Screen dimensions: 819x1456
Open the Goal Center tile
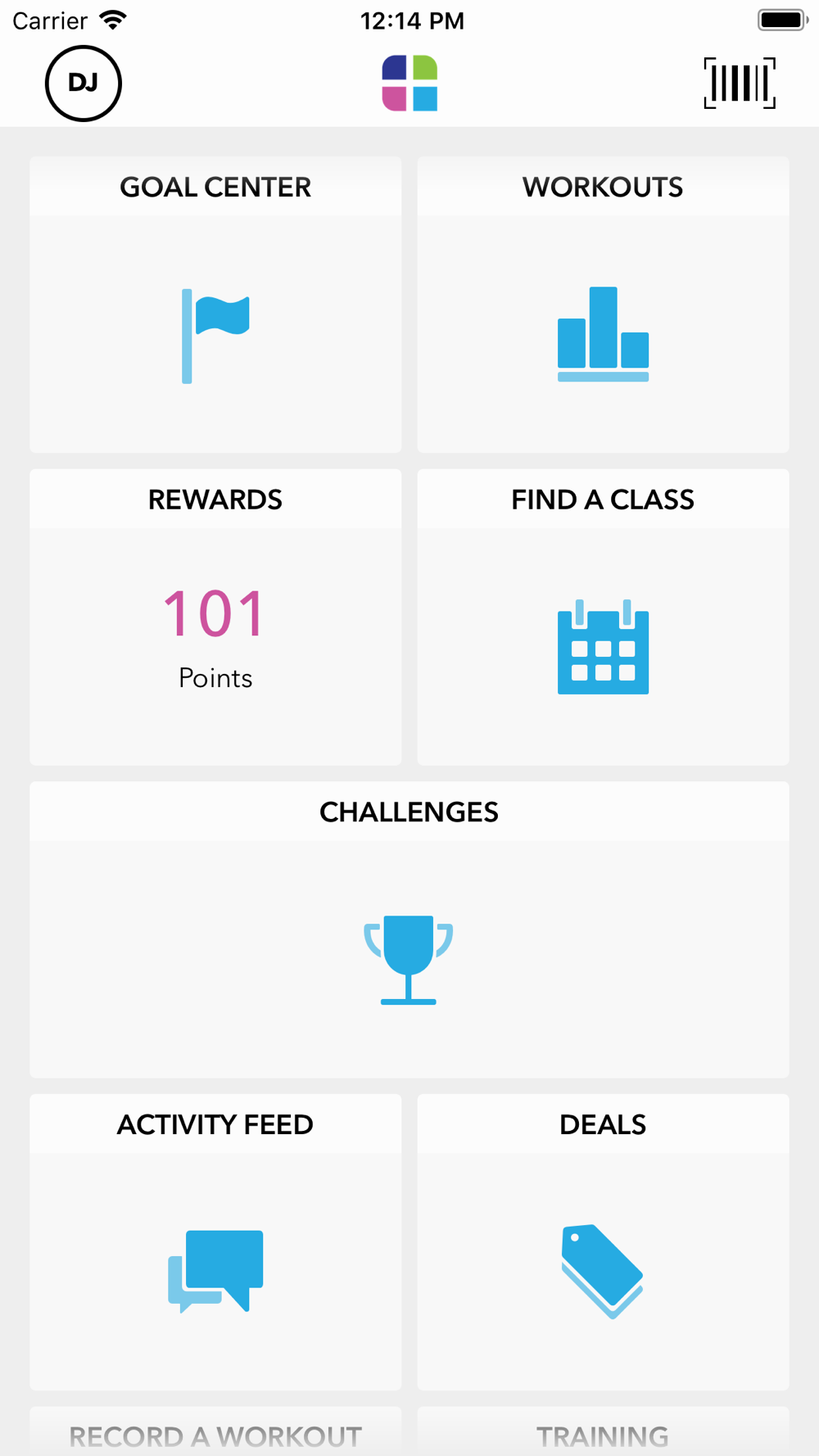pyautogui.click(x=215, y=305)
